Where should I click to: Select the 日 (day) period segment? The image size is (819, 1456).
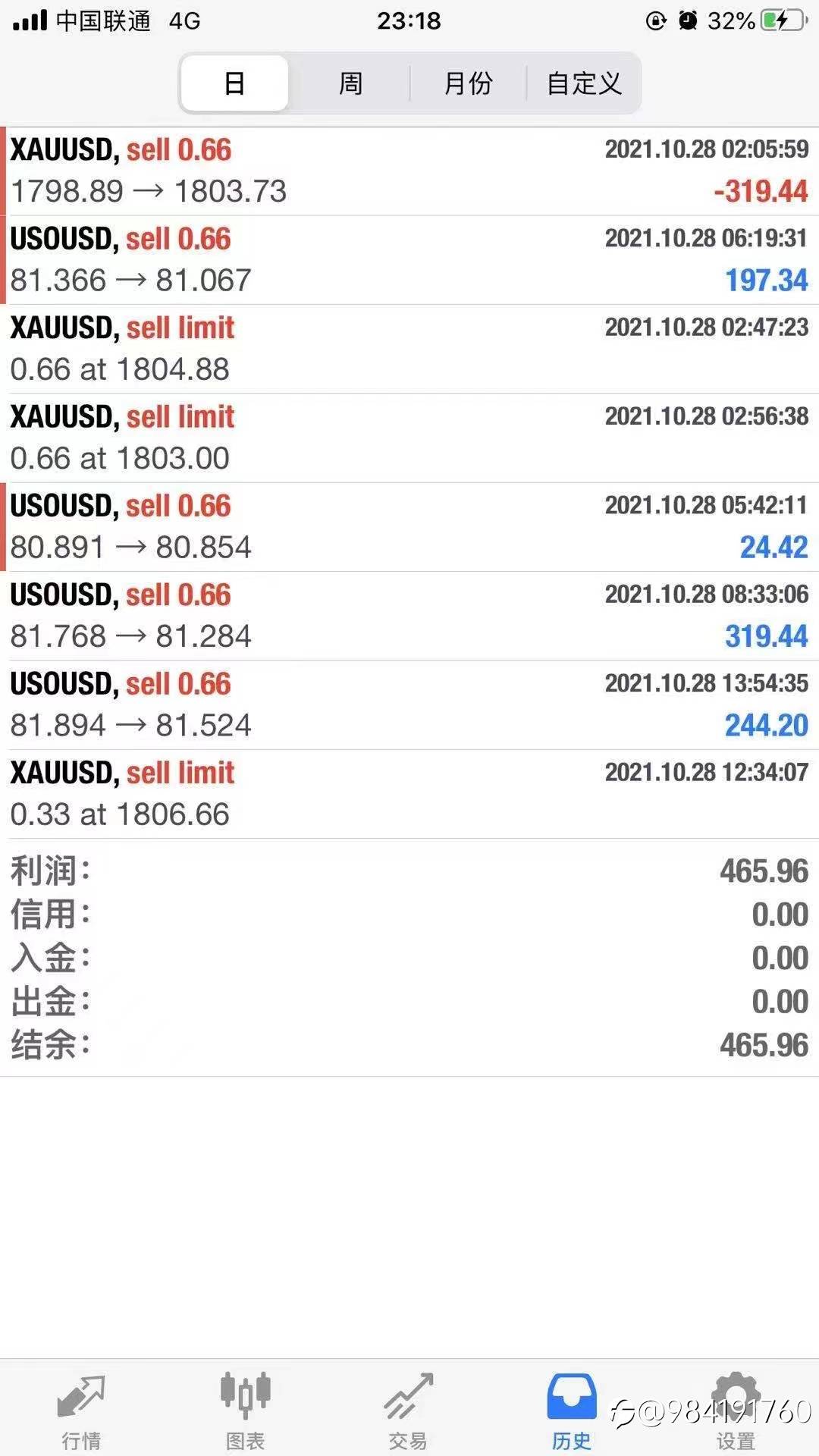click(235, 83)
